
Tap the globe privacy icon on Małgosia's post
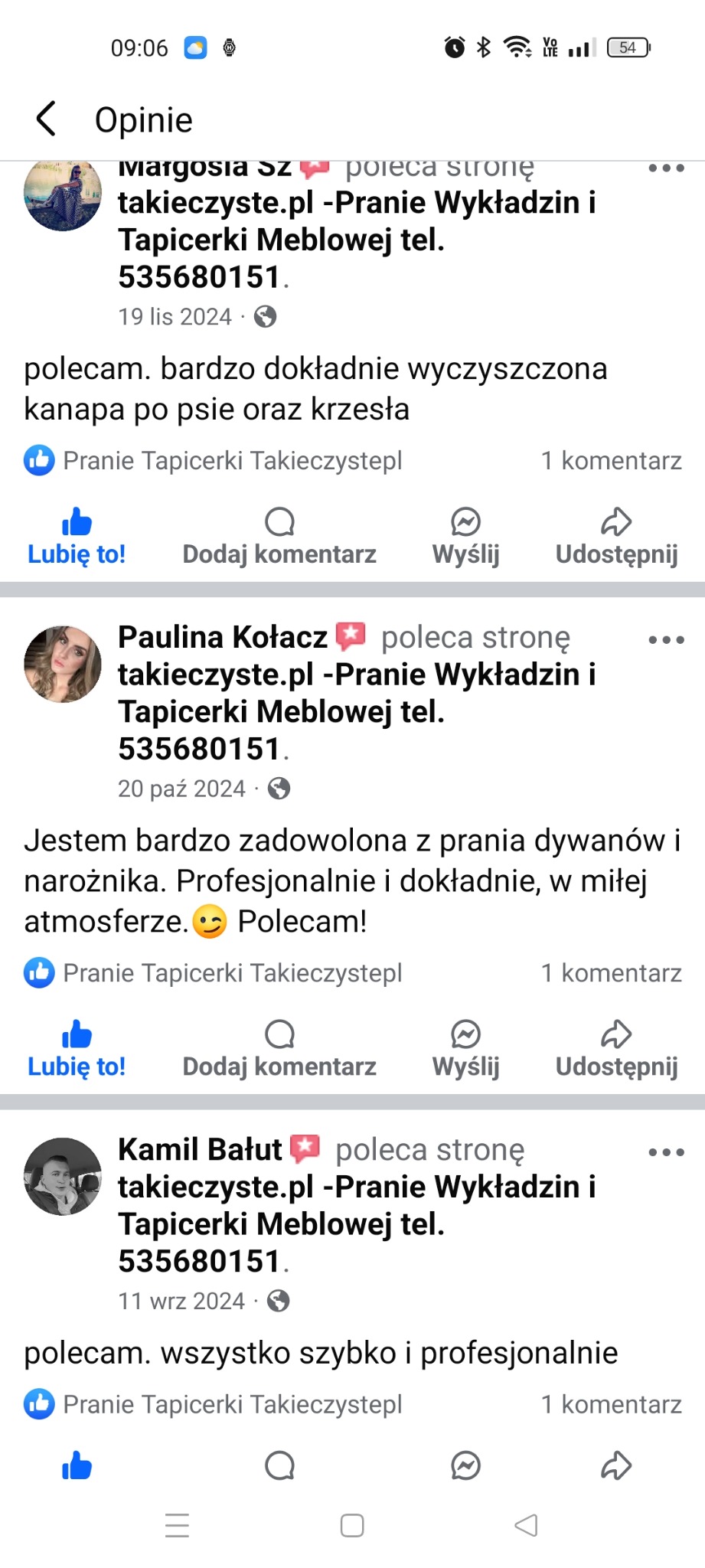coord(266,316)
